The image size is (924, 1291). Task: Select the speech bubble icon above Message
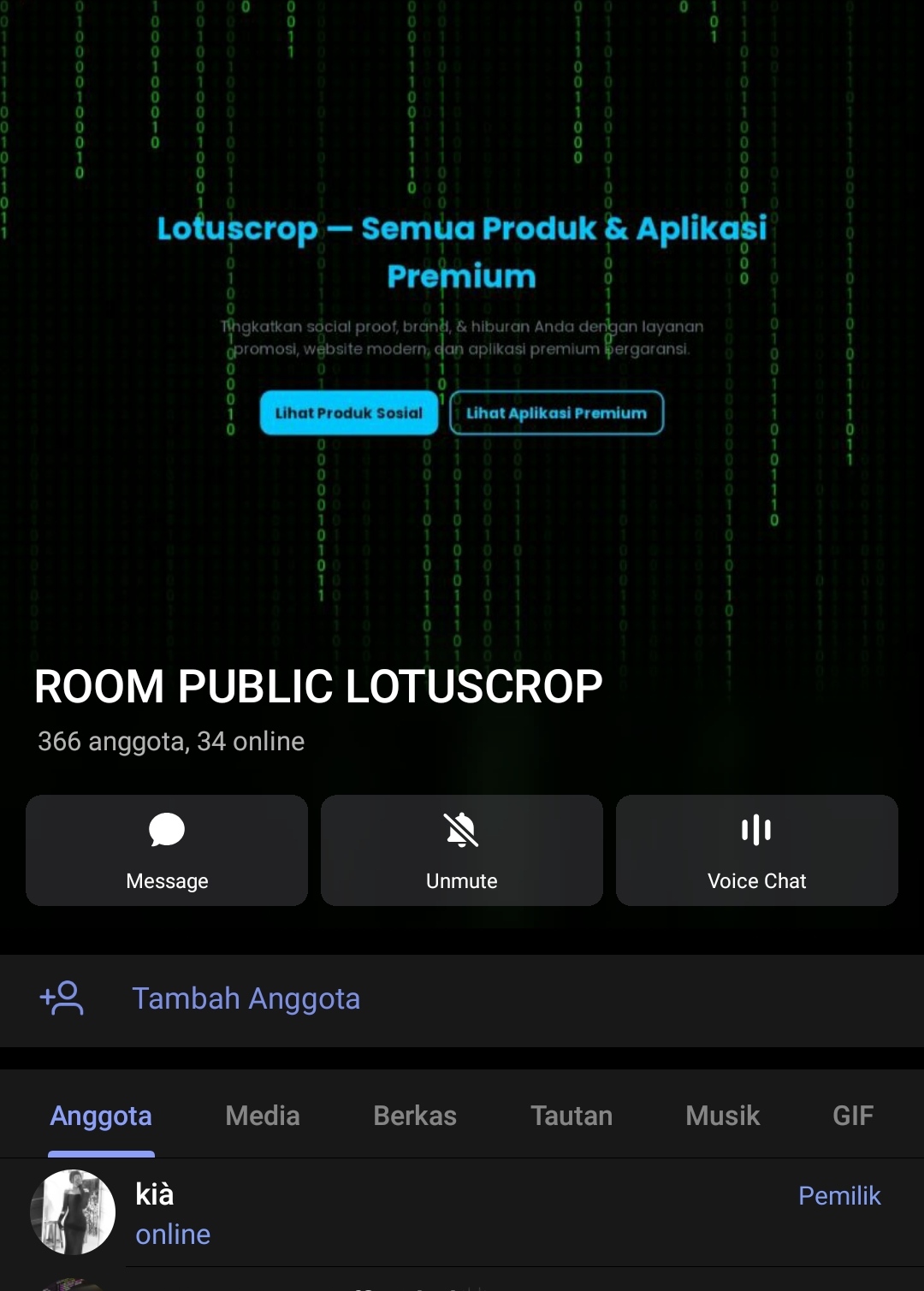coord(166,829)
